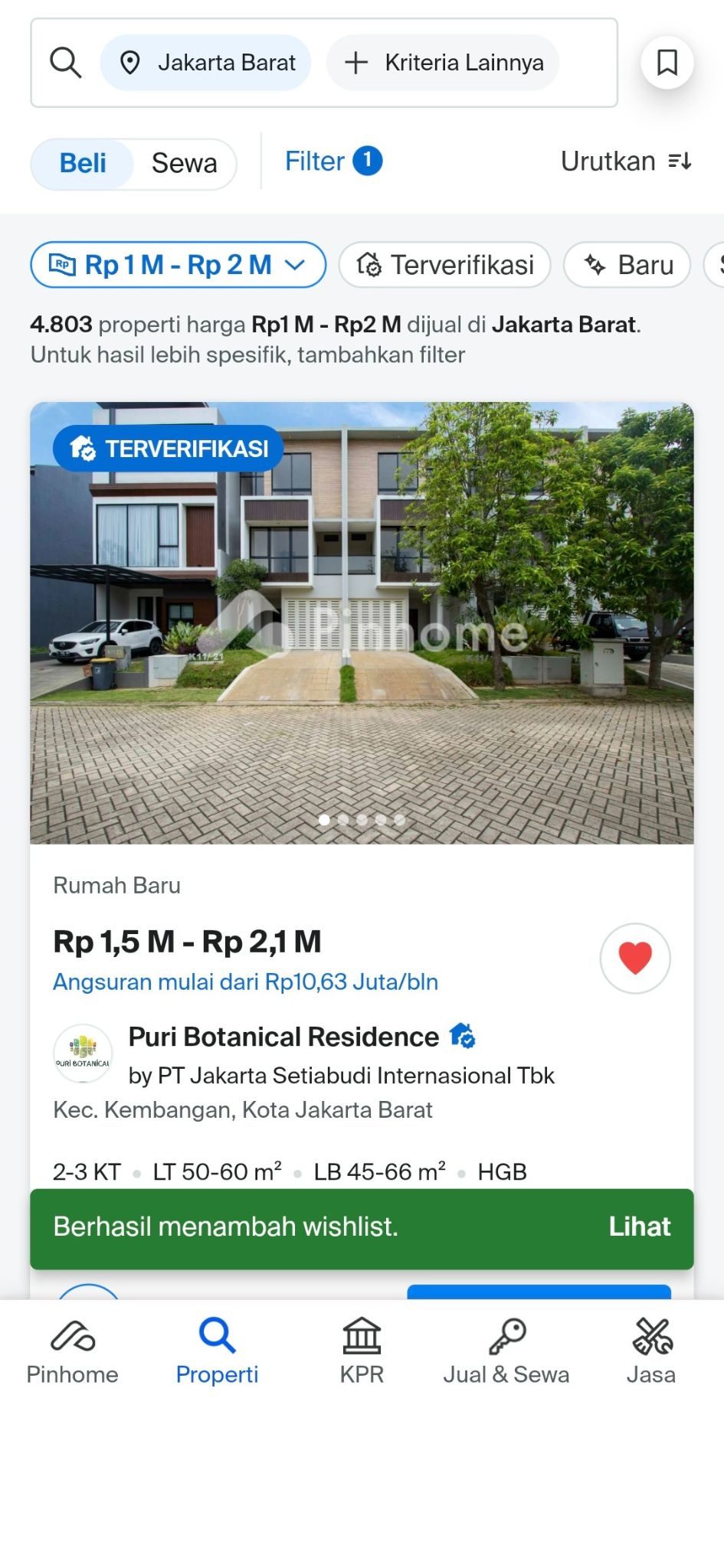Screen dimensions: 724x1568
Task: Apply the Baru filter chip
Action: (627, 265)
